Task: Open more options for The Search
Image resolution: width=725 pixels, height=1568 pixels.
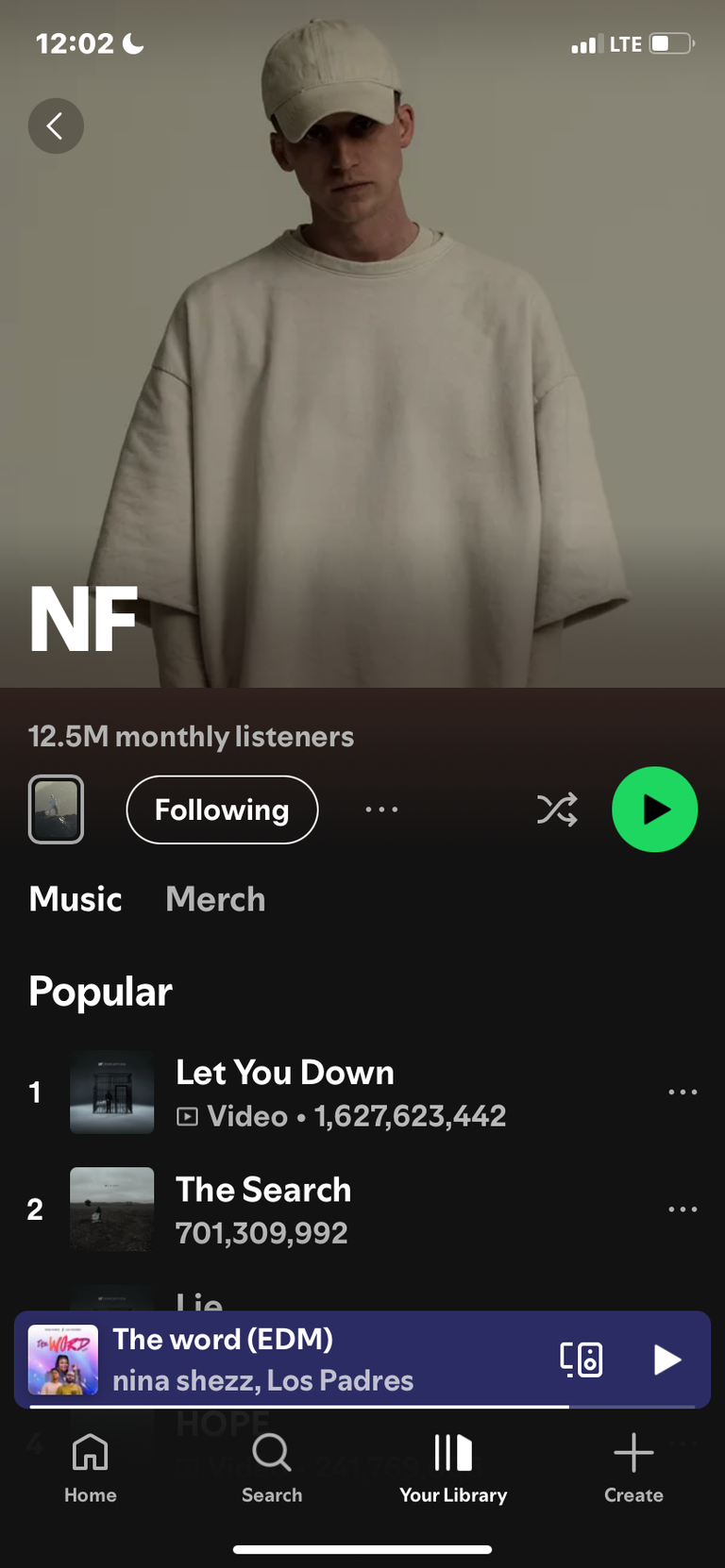Action: tap(683, 1209)
